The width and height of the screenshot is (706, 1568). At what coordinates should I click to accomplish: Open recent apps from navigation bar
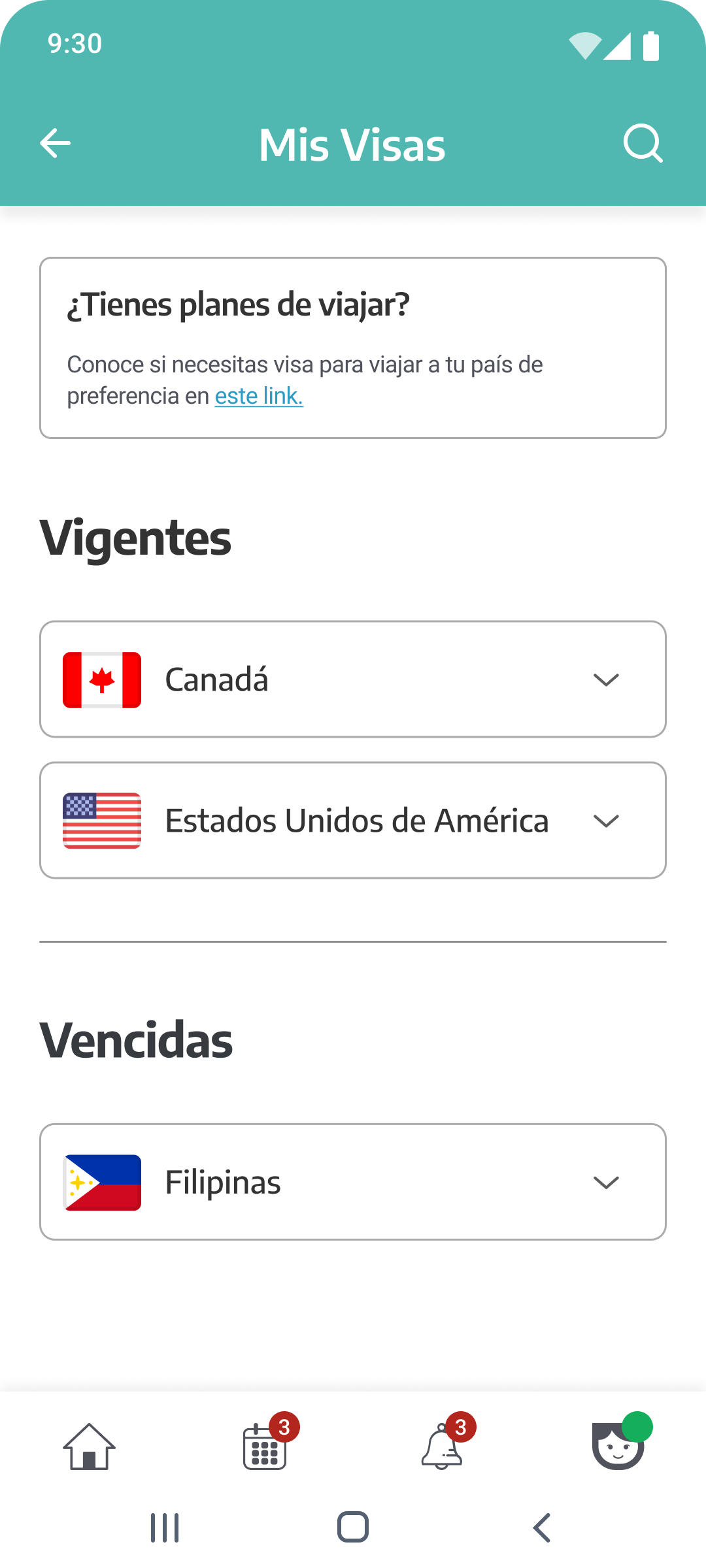point(164,1527)
